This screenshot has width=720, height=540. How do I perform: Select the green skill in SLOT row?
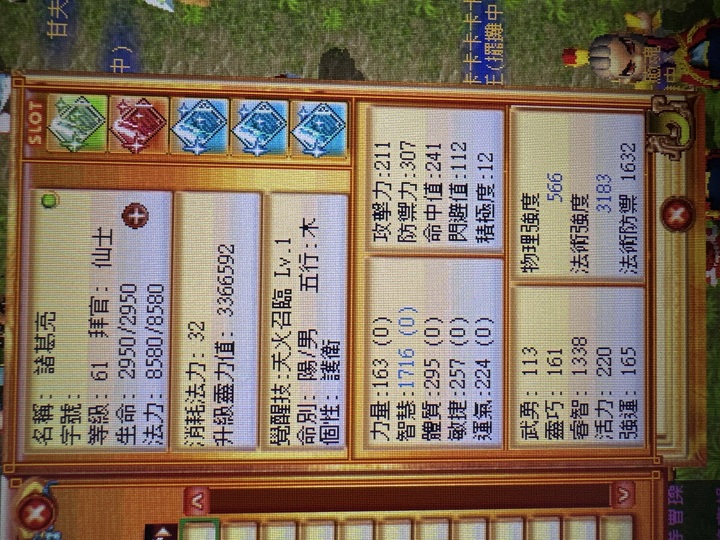click(77, 123)
